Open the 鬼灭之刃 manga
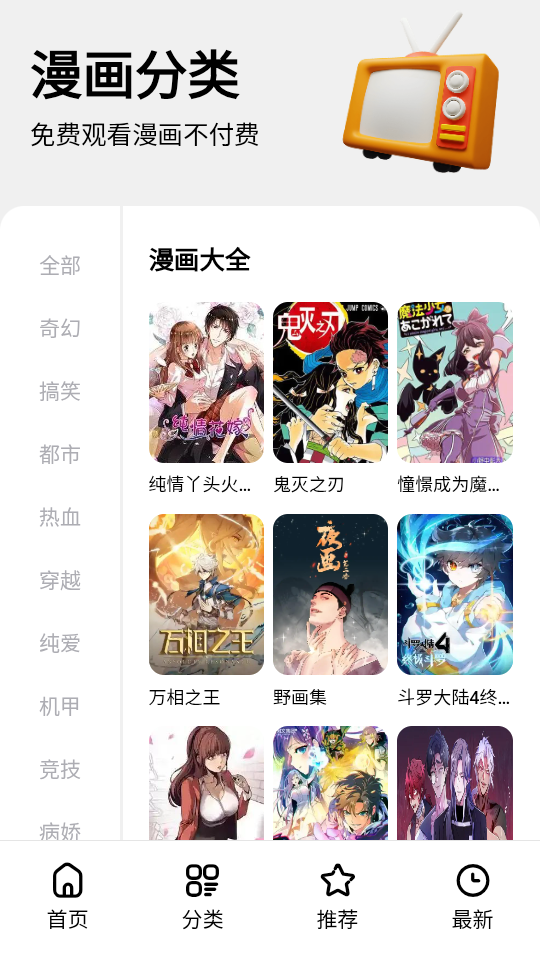The width and height of the screenshot is (540, 960). point(330,398)
